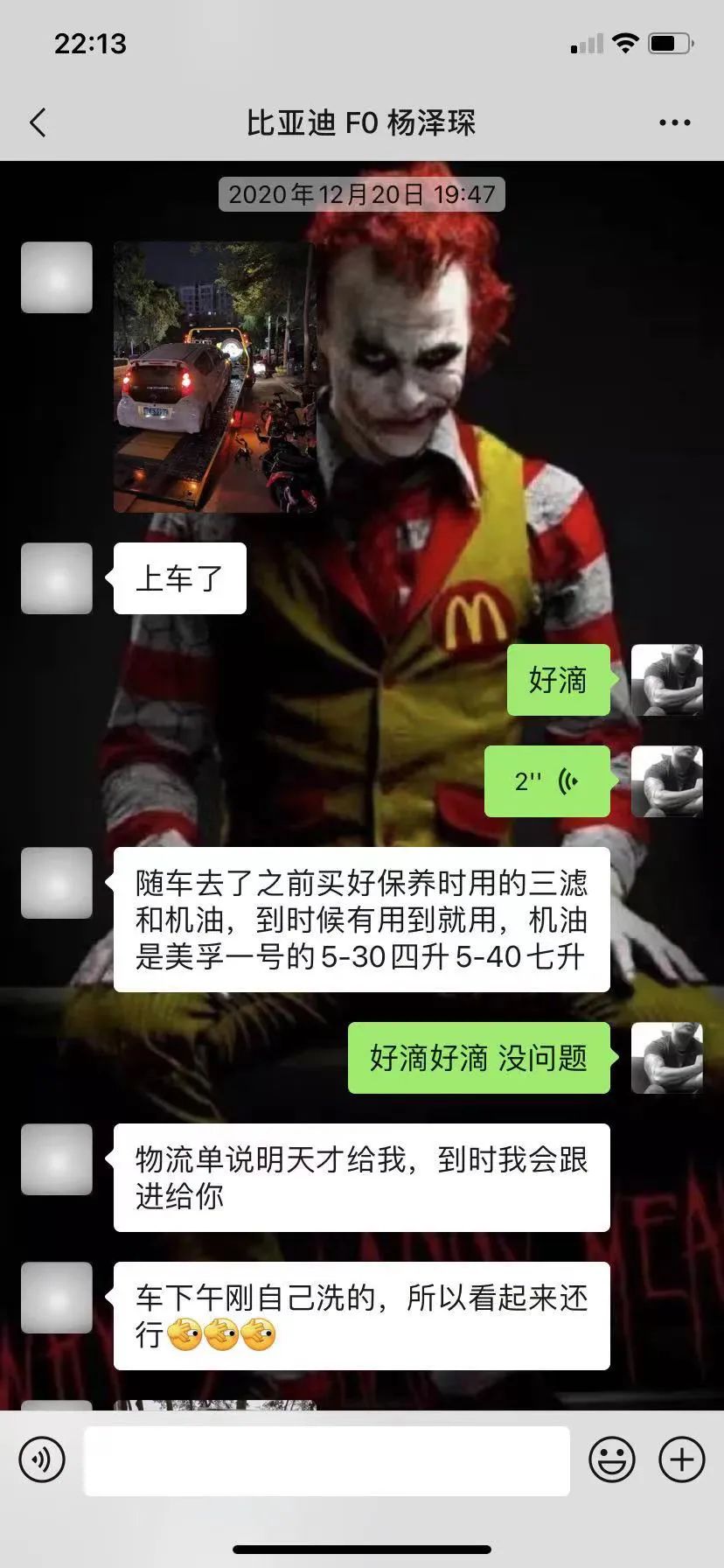Screen dimensions: 724x1568
Task: Tap the 2020年12月20日 timestamp label
Action: click(362, 194)
